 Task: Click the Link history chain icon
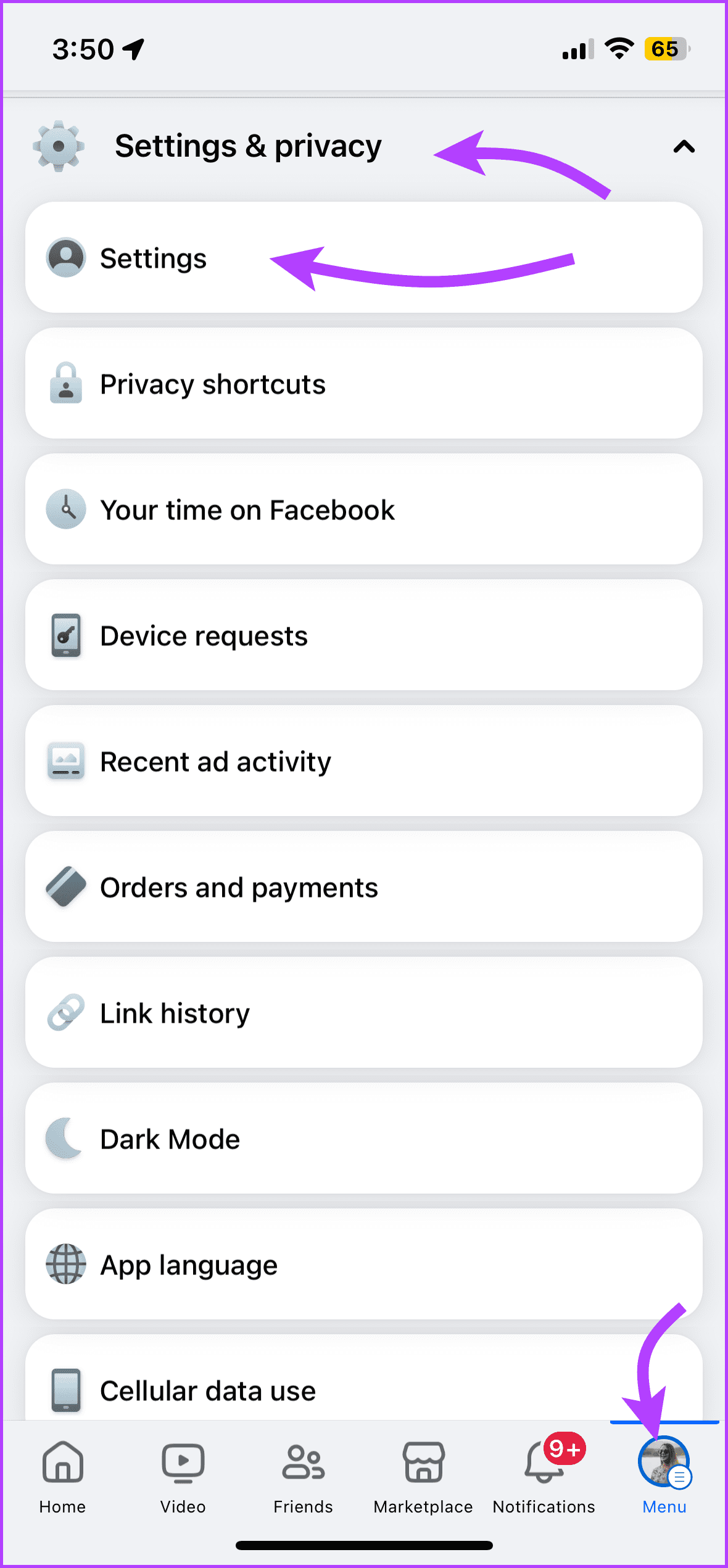click(x=65, y=1012)
